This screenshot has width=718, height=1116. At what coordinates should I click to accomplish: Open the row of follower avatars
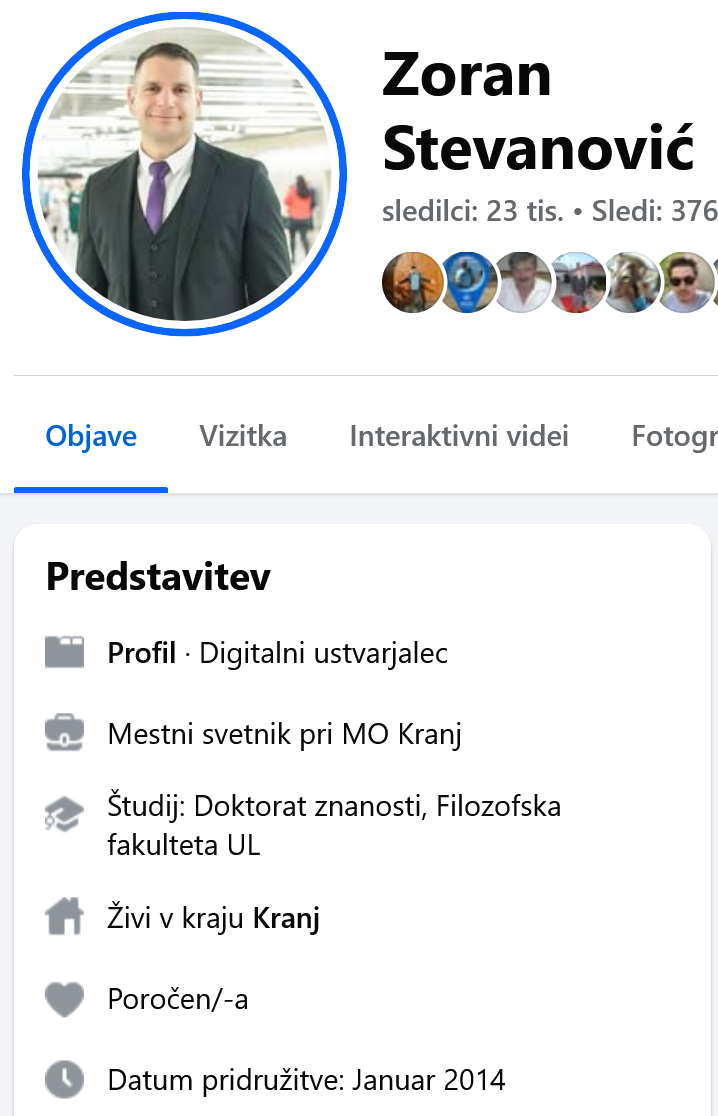coord(548,282)
